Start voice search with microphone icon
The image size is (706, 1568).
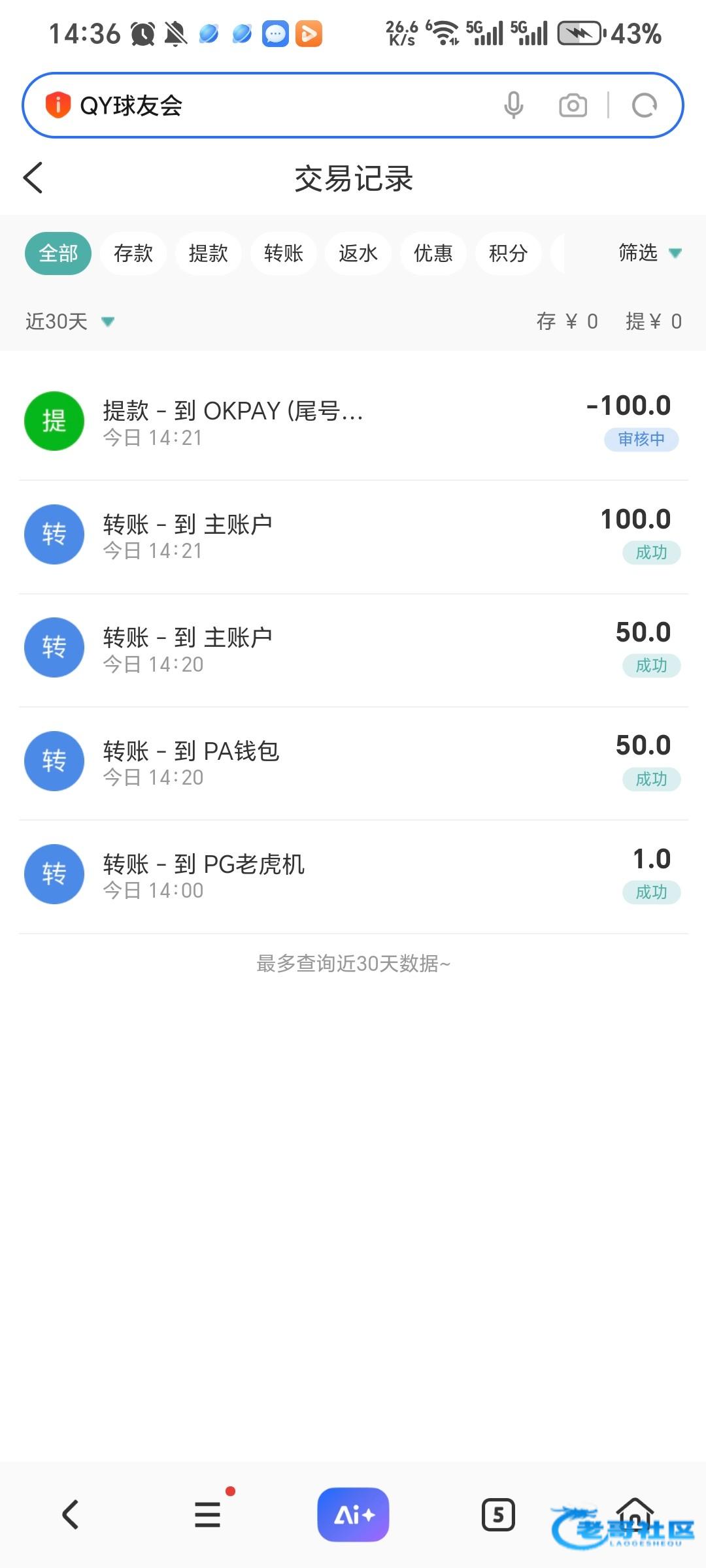pyautogui.click(x=514, y=105)
